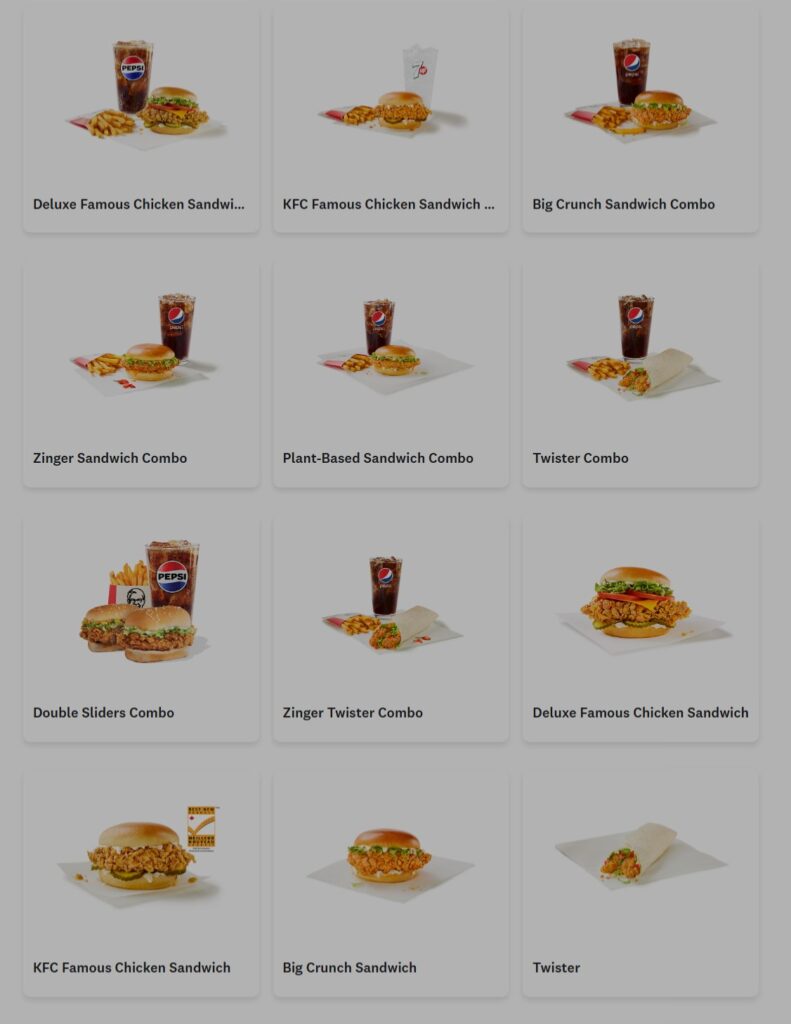View the standalone Deluxe Famous Chicken Sandwich
791x1024 pixels.
click(x=640, y=630)
